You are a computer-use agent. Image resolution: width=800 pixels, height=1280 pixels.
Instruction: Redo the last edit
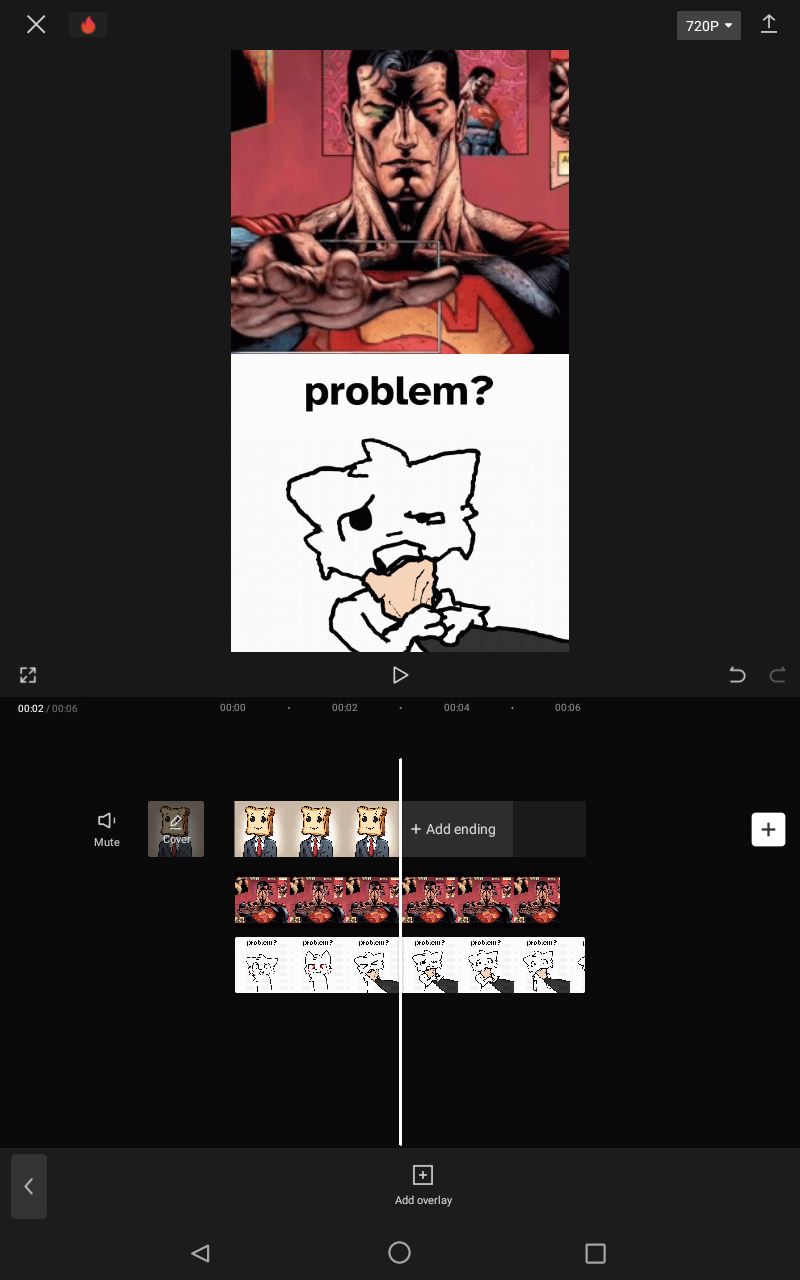pyautogui.click(x=777, y=675)
